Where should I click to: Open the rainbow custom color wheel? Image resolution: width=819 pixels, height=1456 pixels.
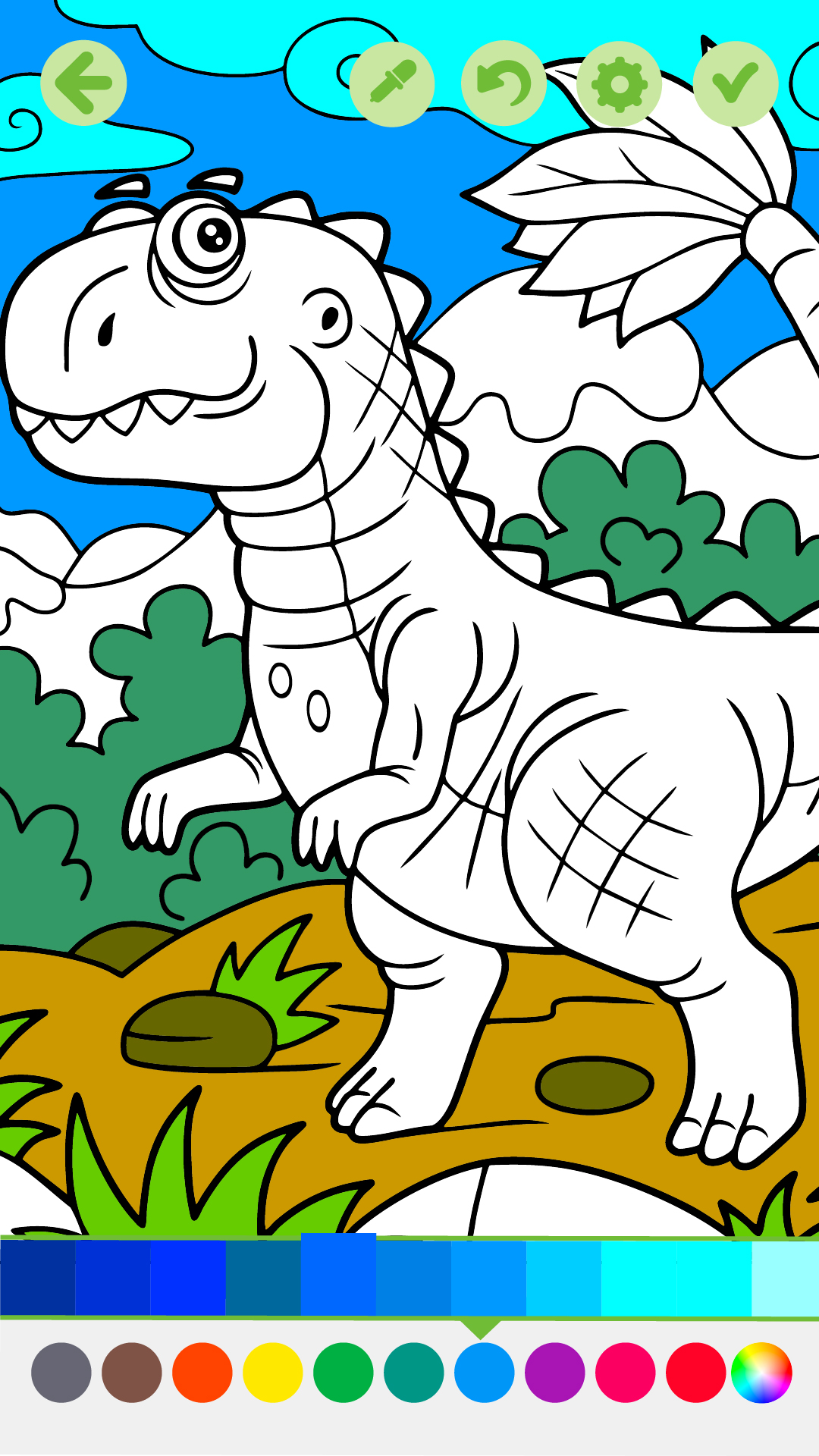click(x=762, y=1373)
